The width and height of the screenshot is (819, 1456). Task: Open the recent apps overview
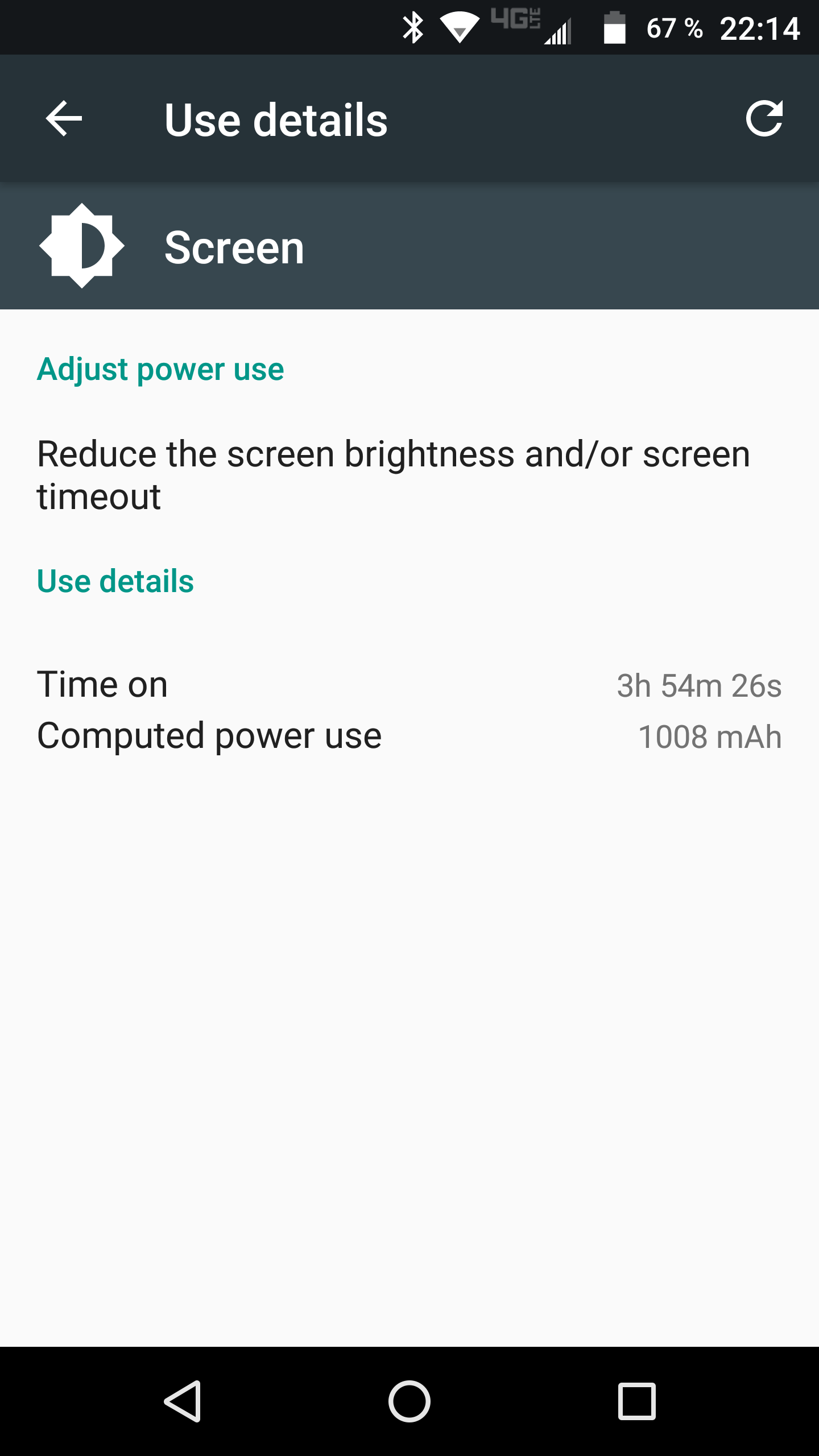636,1401
